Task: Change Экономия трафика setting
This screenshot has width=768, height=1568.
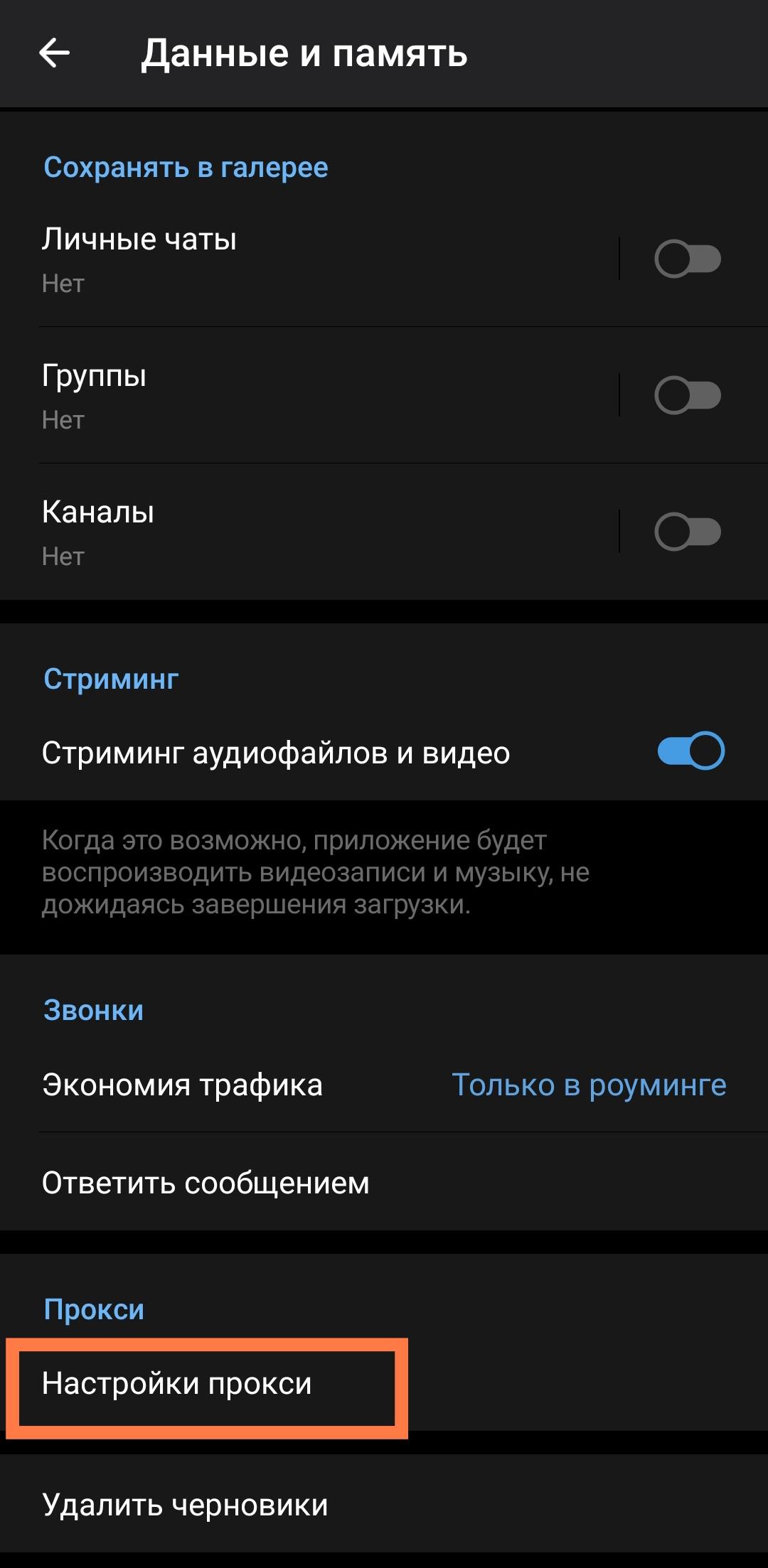Action: point(384,1085)
